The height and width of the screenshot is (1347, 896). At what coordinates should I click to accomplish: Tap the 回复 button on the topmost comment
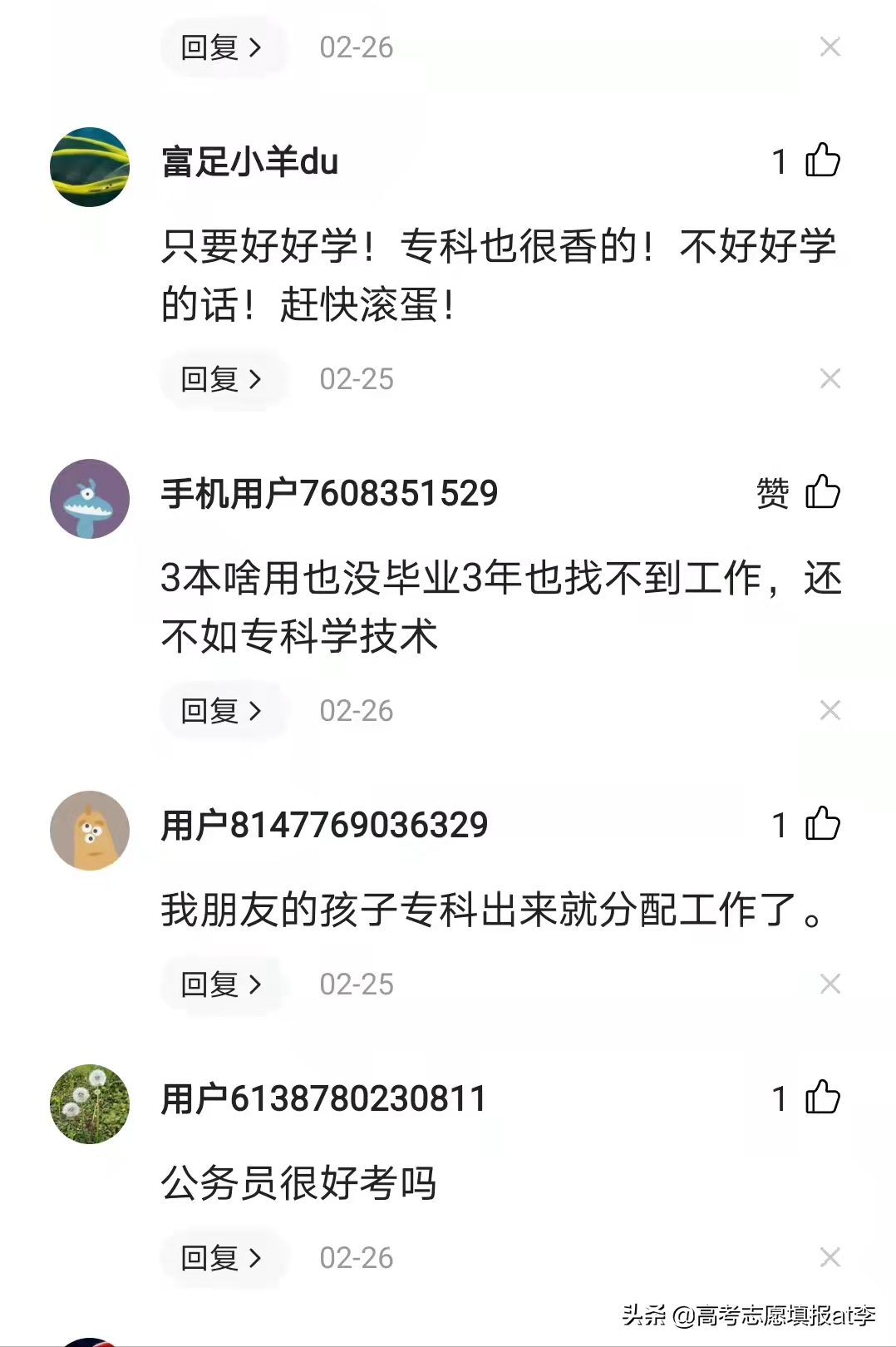coord(222,47)
